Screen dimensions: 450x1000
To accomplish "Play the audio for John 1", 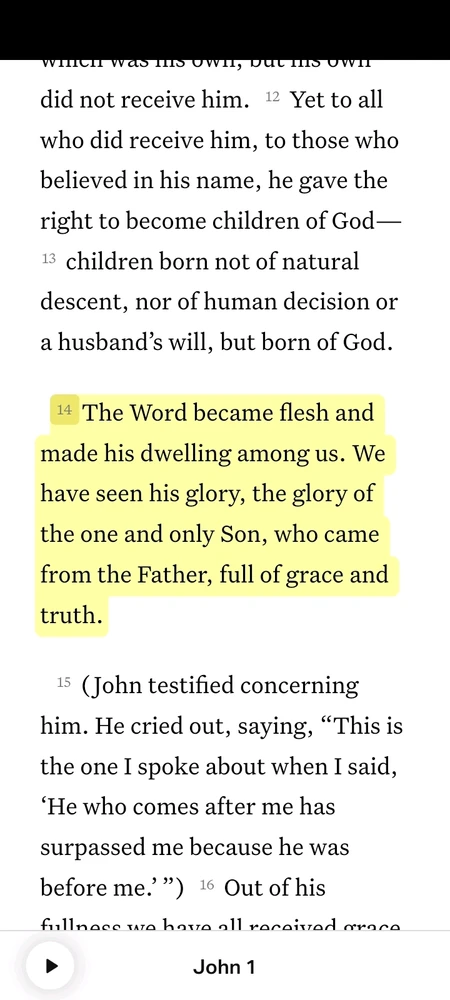I will coord(50,966).
